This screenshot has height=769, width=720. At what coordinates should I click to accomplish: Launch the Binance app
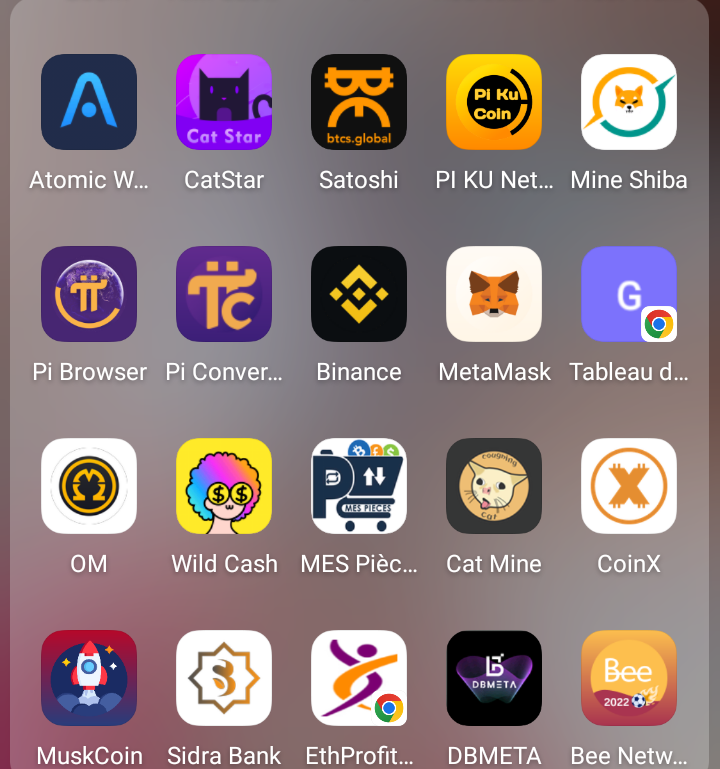(359, 294)
